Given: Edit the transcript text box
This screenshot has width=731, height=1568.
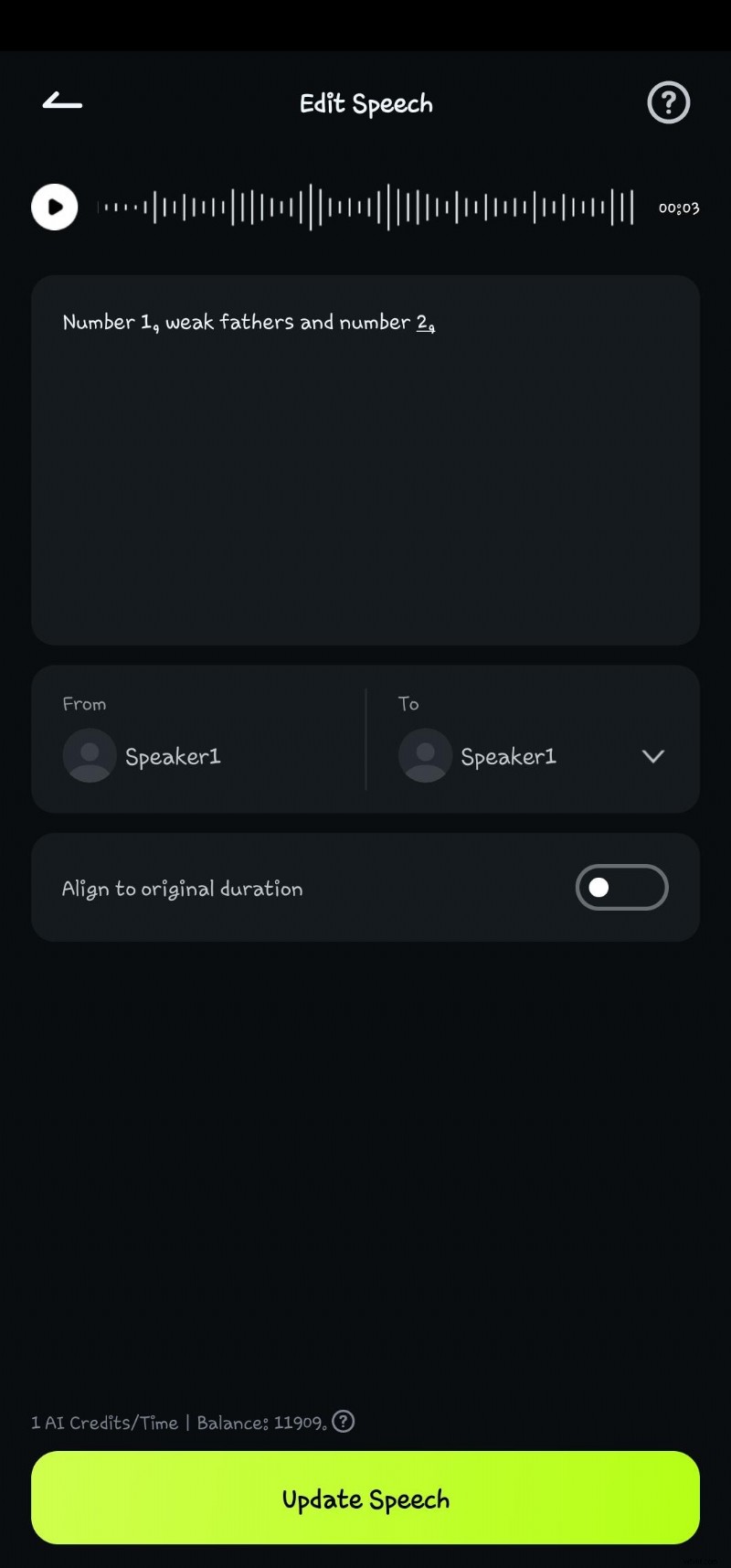Looking at the screenshot, I should coord(365,457).
